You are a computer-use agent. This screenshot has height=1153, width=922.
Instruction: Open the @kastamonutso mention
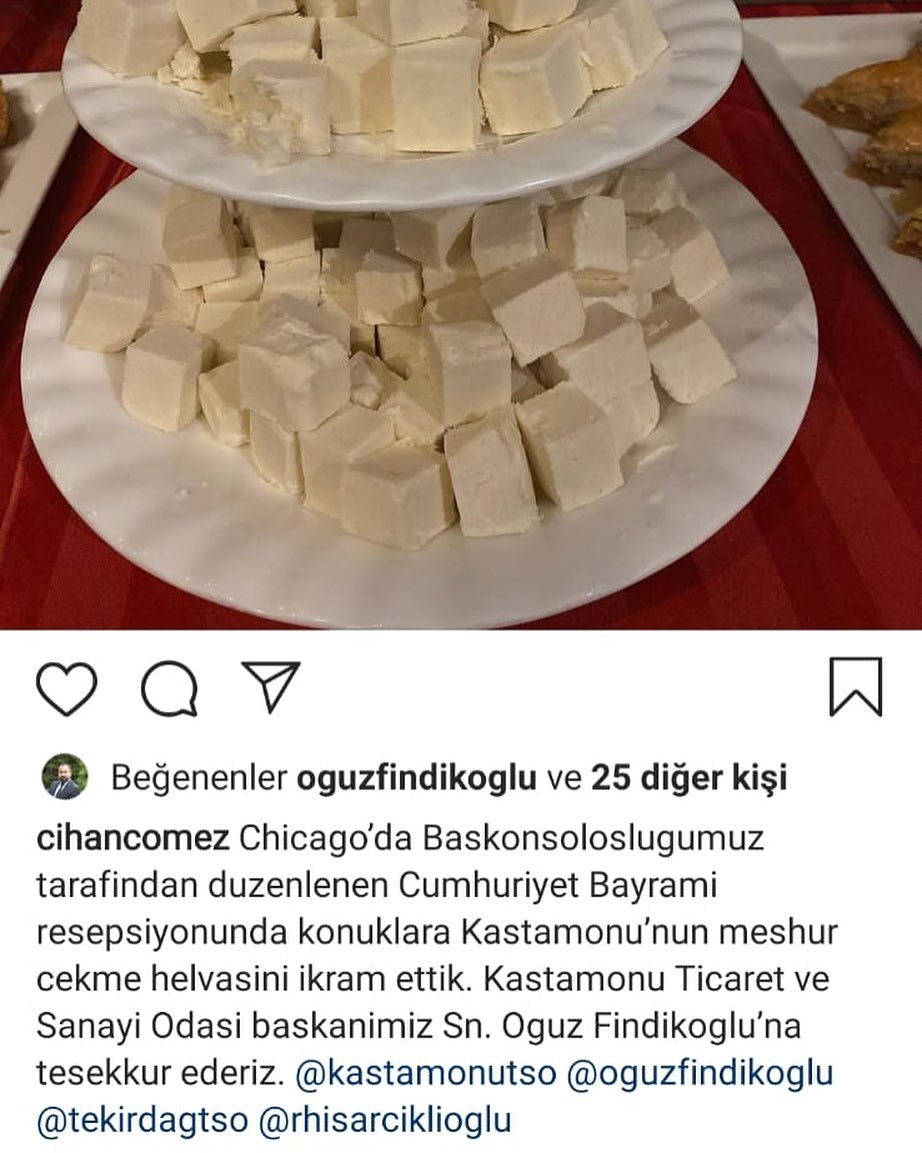tap(427, 1074)
